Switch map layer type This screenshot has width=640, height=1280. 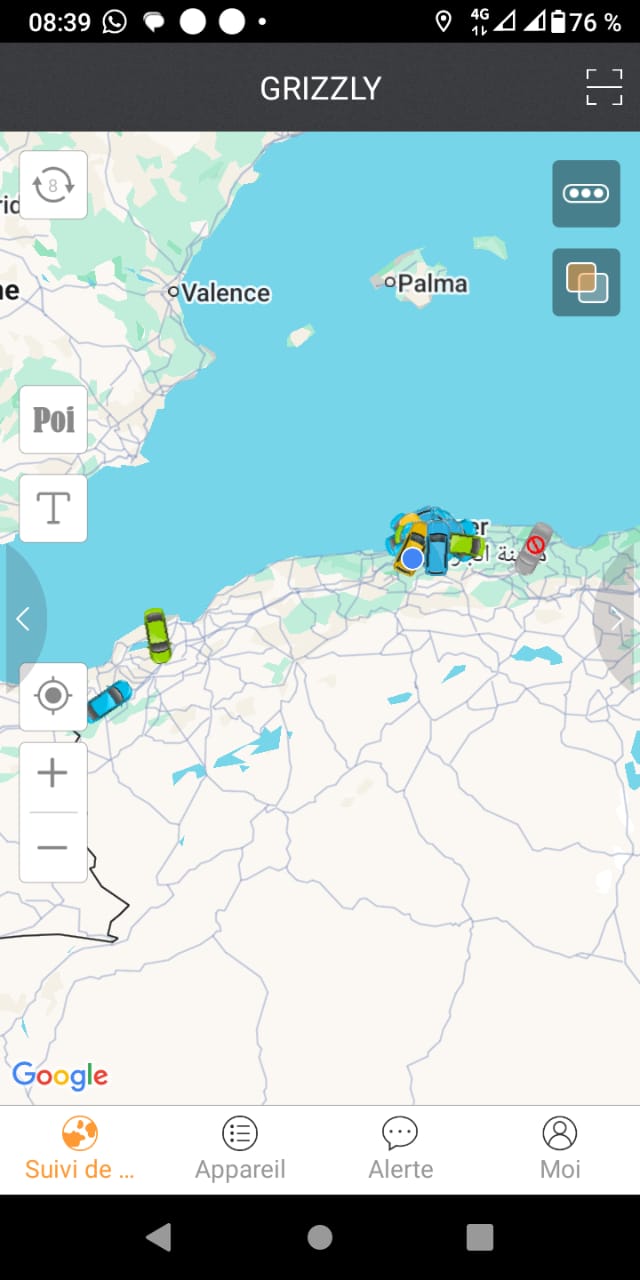click(586, 282)
